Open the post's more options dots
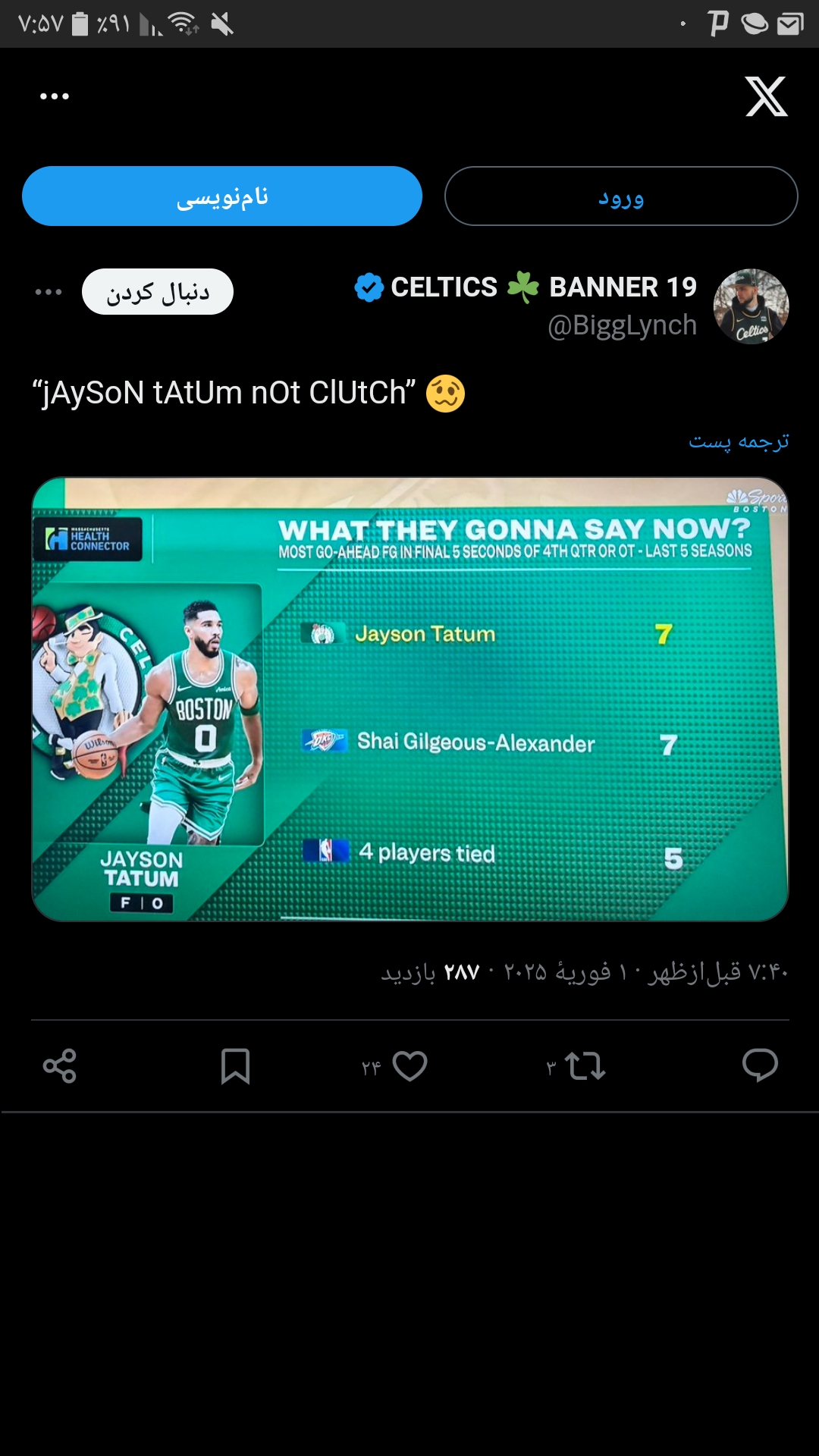 click(x=49, y=292)
